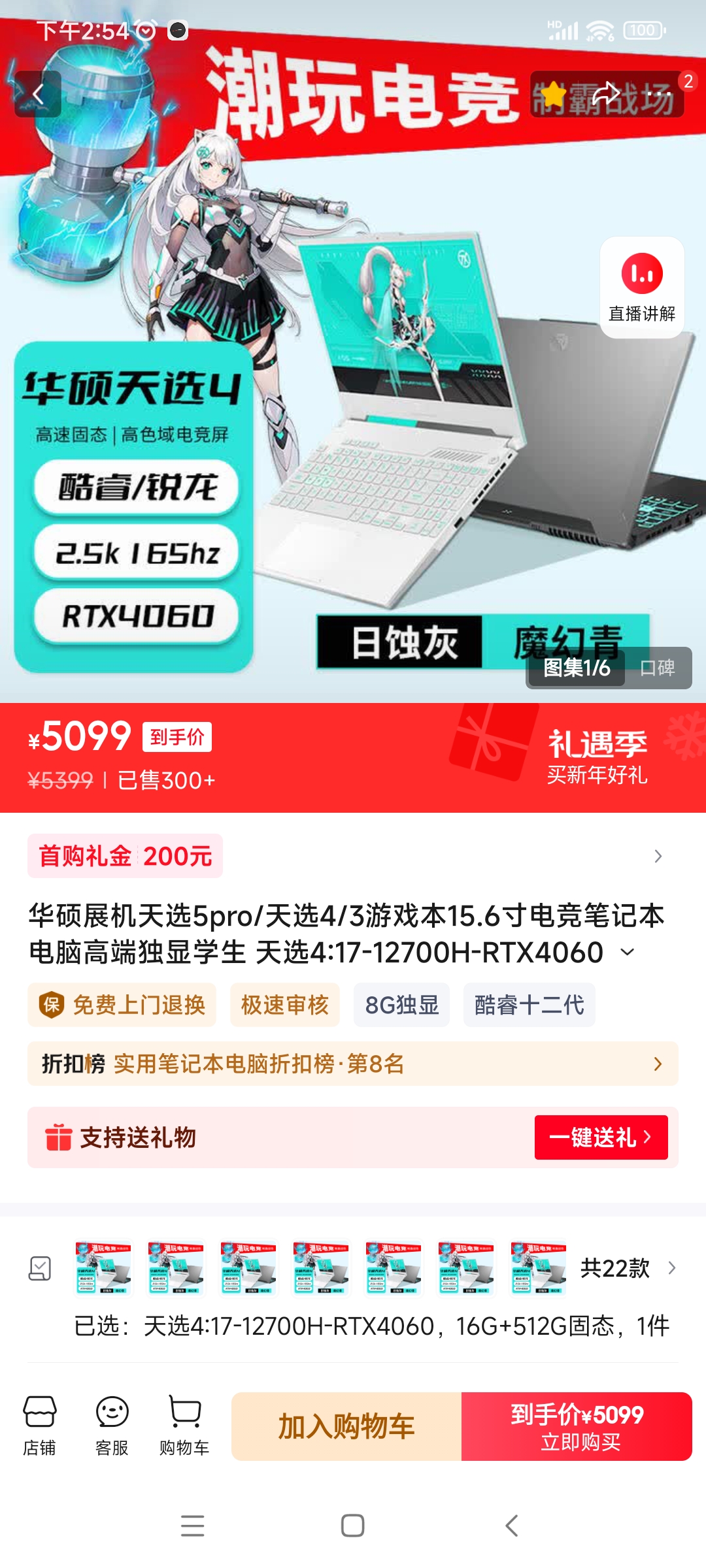
Task: Switch to the 口碑 tab
Action: [657, 668]
